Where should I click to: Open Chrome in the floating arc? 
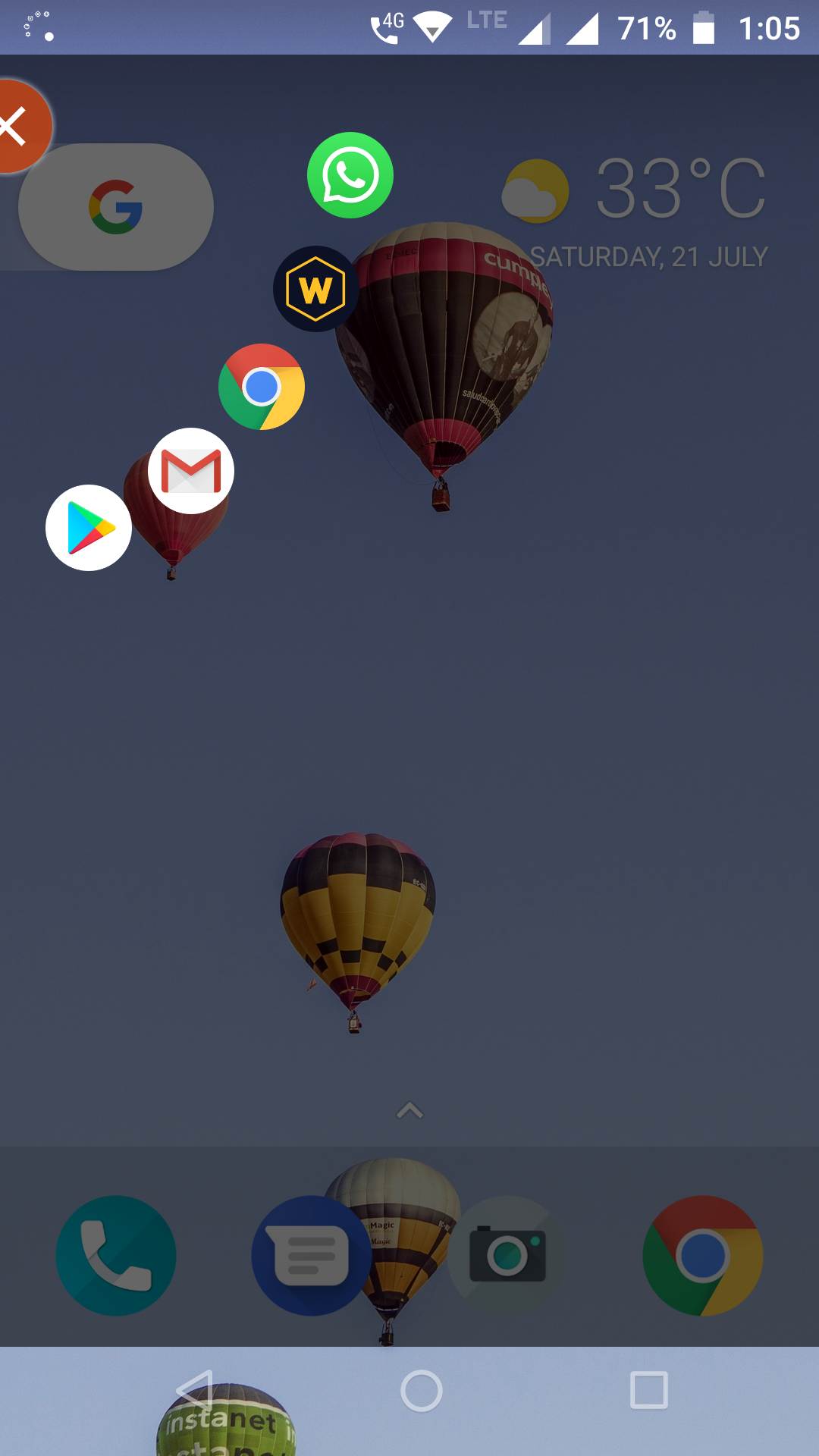click(x=262, y=387)
